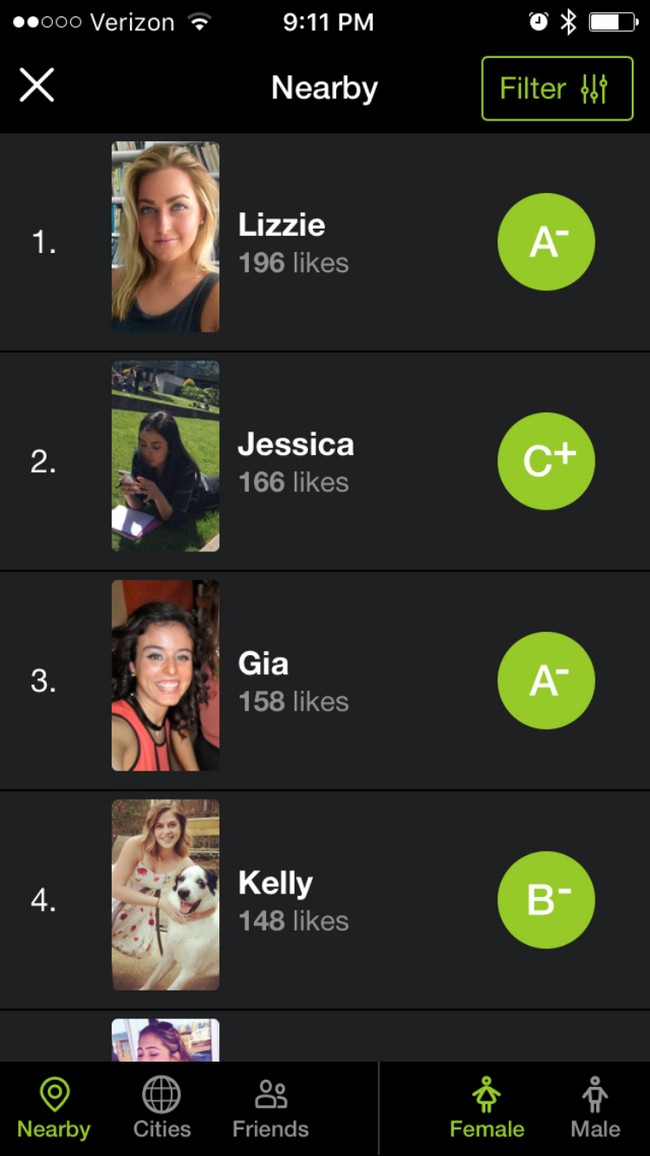Switch to the Cities tab
This screenshot has width=650, height=1156.
(x=161, y=1107)
